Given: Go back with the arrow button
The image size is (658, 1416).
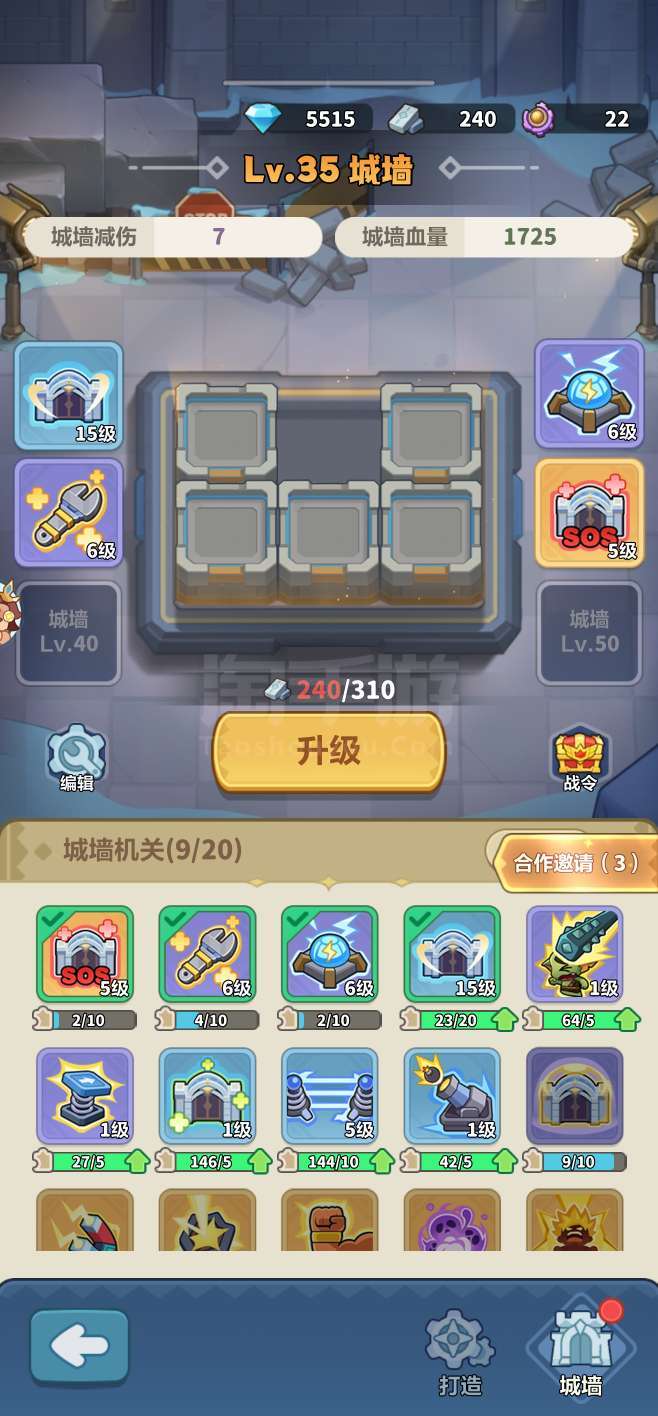Looking at the screenshot, I should click(x=79, y=1347).
